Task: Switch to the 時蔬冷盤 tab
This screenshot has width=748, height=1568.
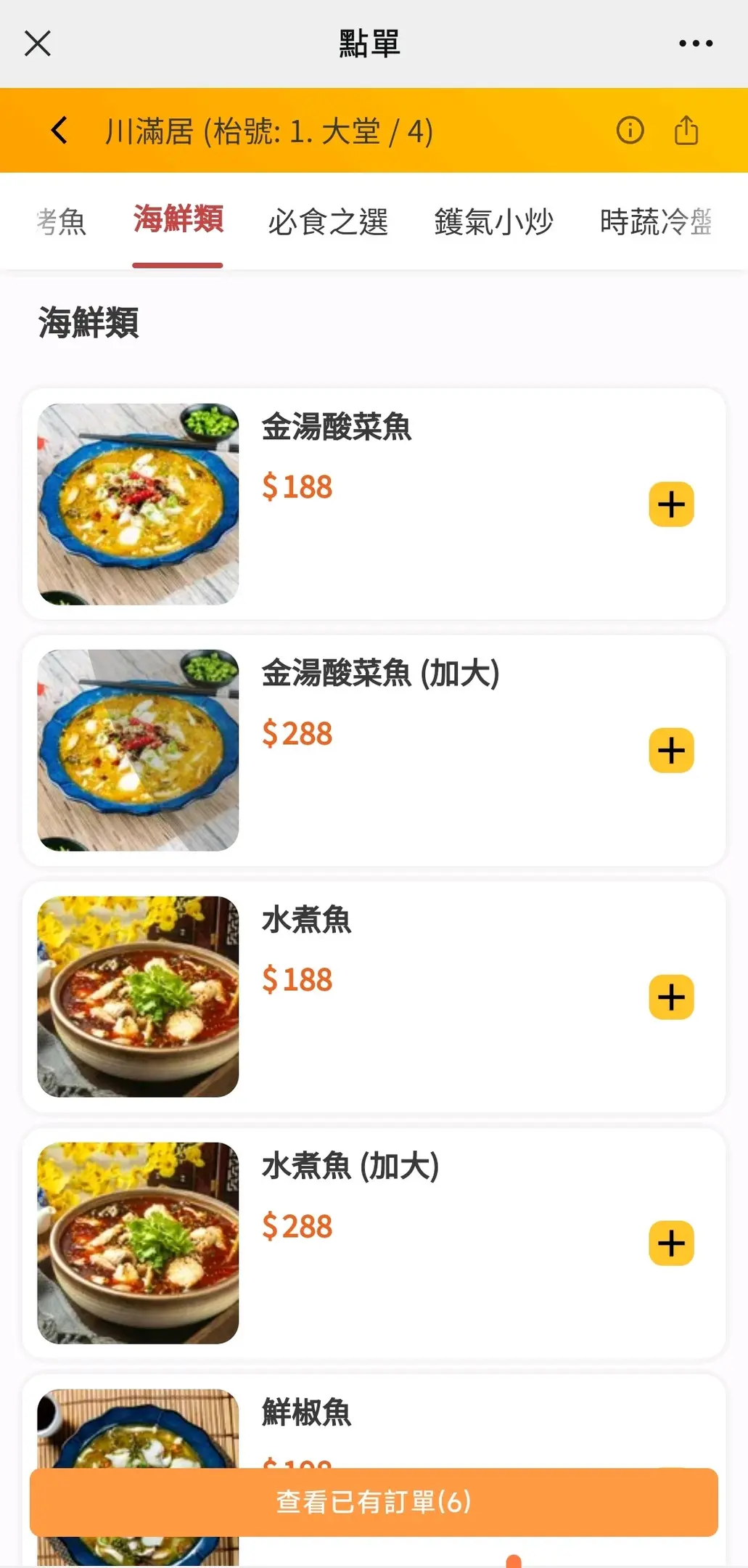Action: (655, 221)
